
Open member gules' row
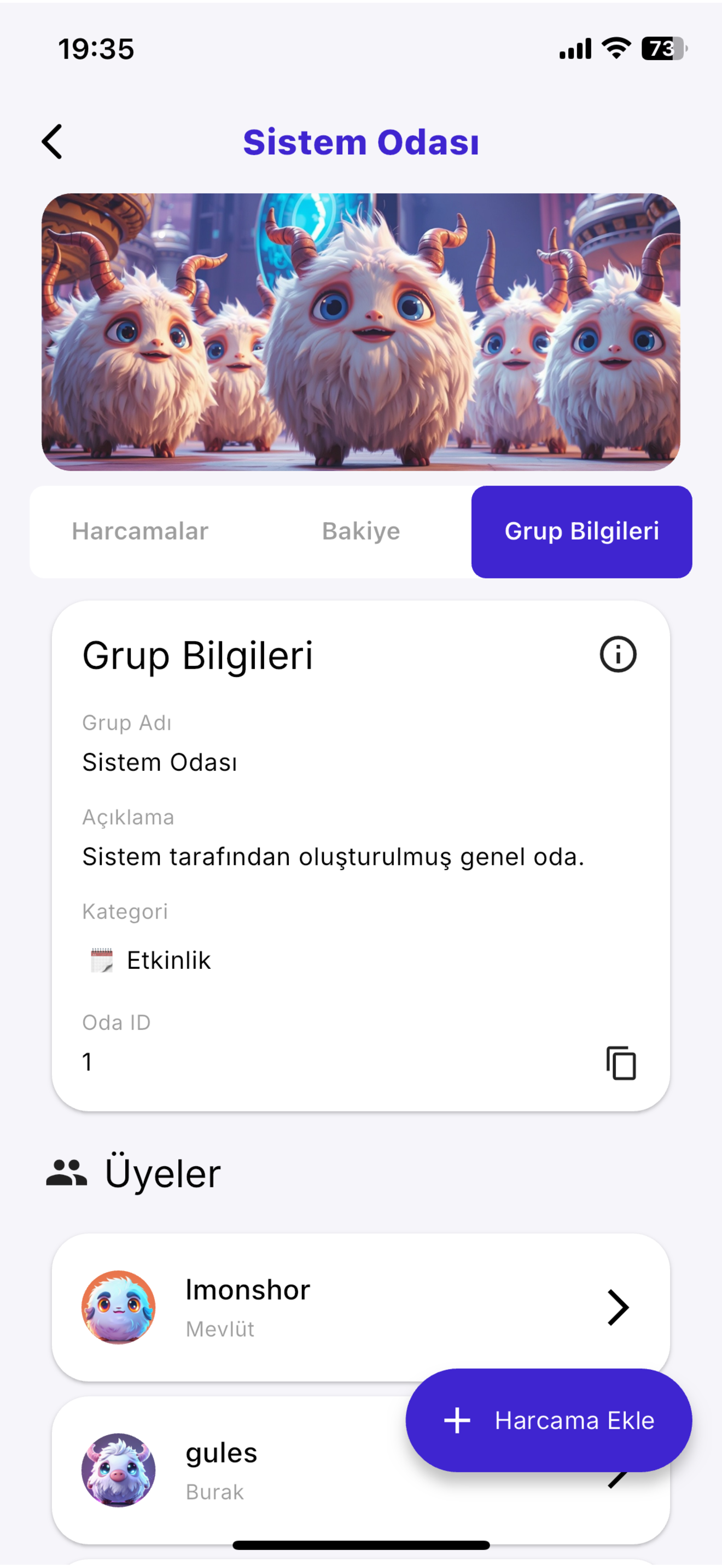click(361, 1470)
